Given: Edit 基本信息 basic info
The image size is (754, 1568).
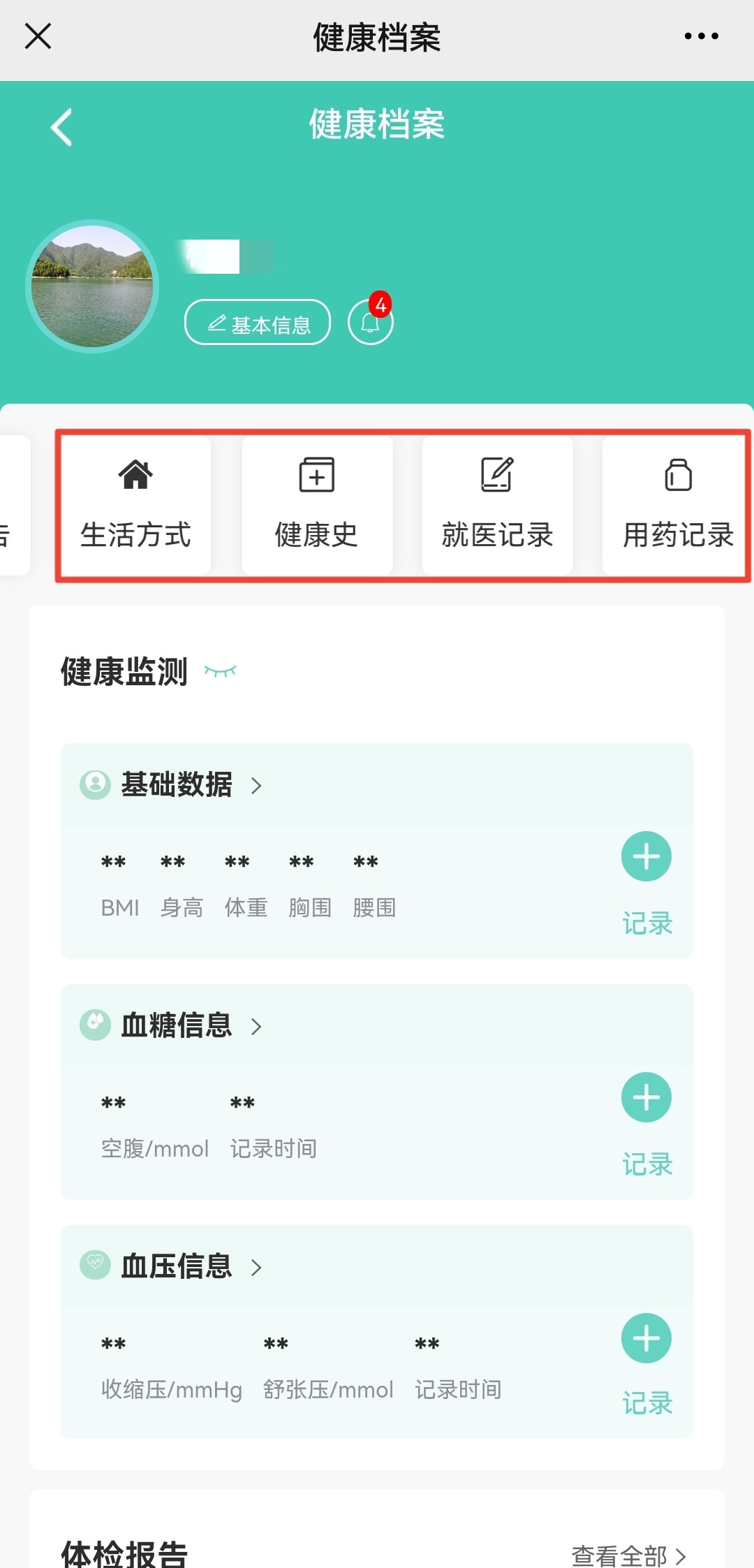Looking at the screenshot, I should [258, 323].
